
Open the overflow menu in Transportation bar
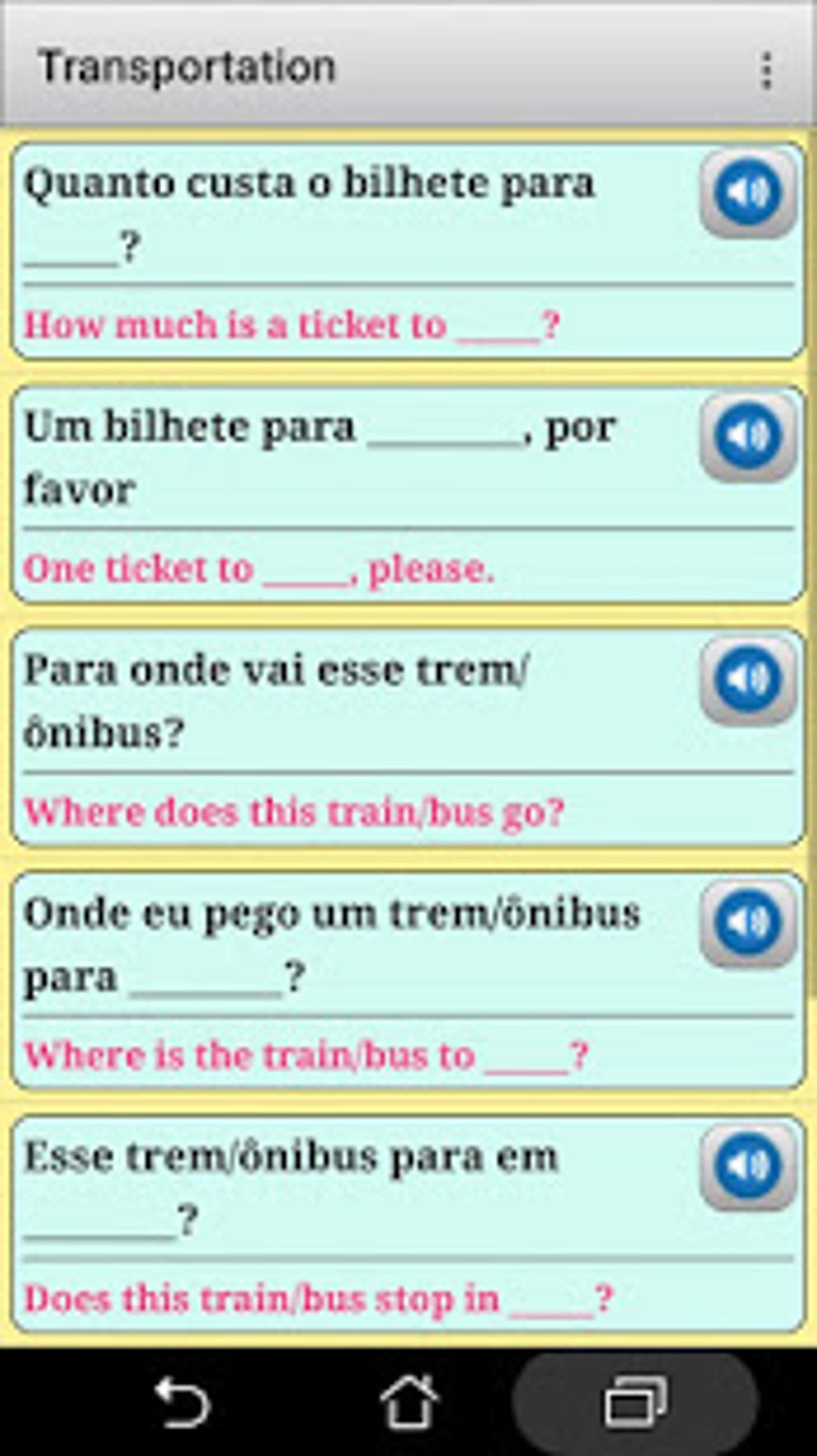click(x=767, y=70)
